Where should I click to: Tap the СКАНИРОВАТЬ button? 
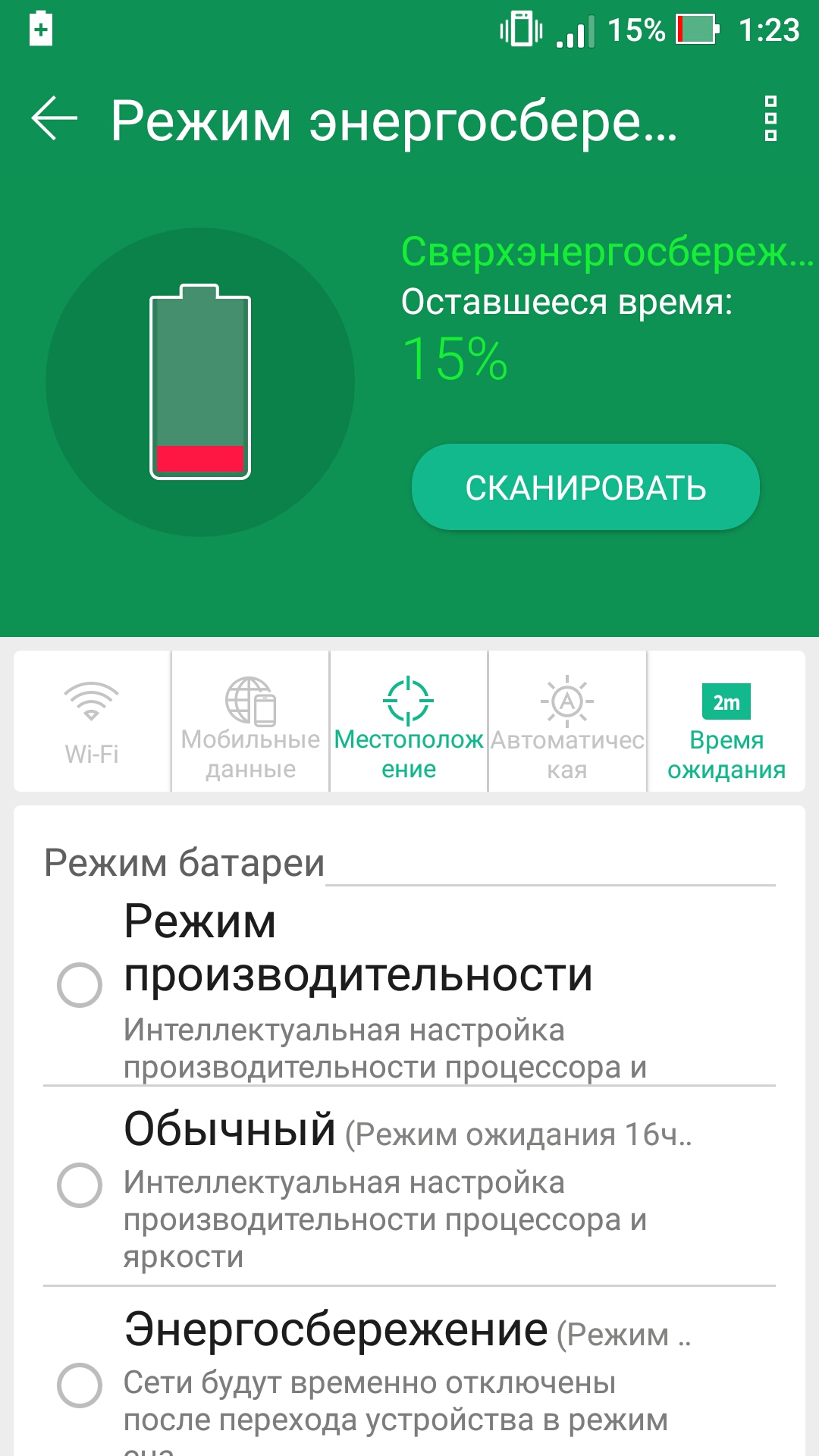pyautogui.click(x=585, y=487)
